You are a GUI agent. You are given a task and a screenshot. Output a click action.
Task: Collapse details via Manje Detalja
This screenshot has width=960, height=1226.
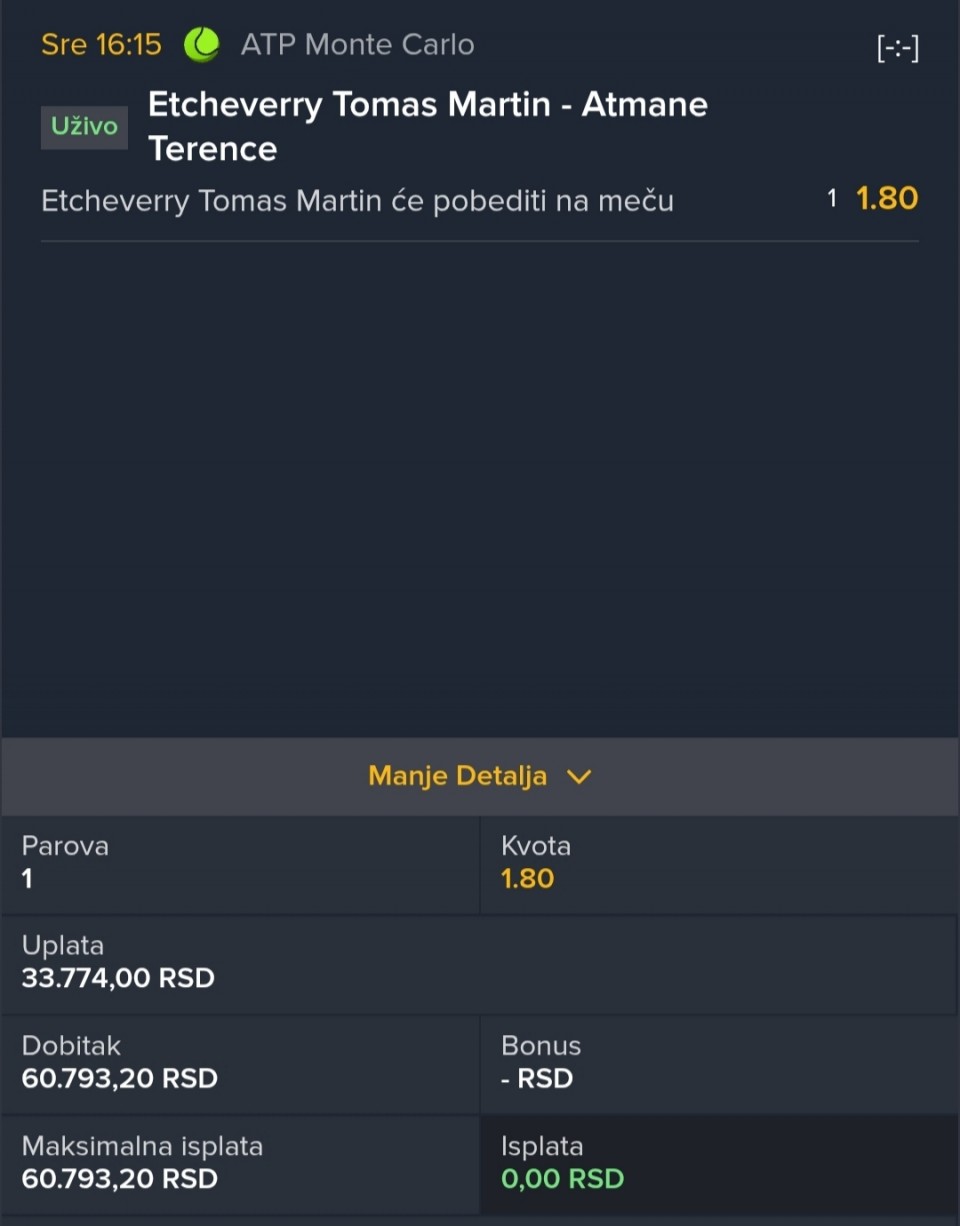coord(480,776)
